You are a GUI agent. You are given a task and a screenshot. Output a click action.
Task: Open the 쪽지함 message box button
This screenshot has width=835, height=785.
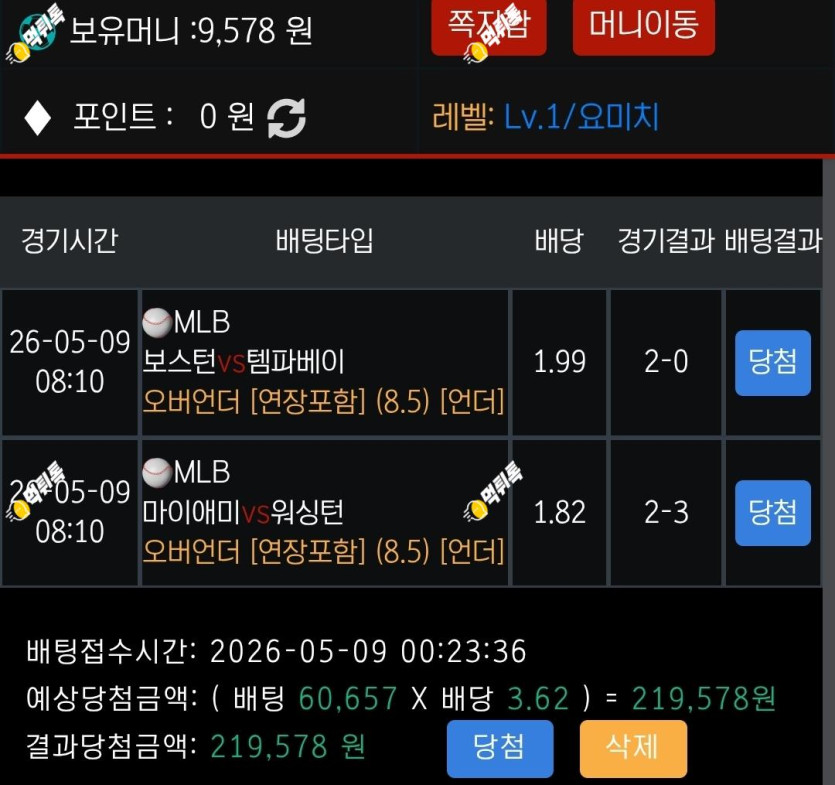click(x=488, y=27)
